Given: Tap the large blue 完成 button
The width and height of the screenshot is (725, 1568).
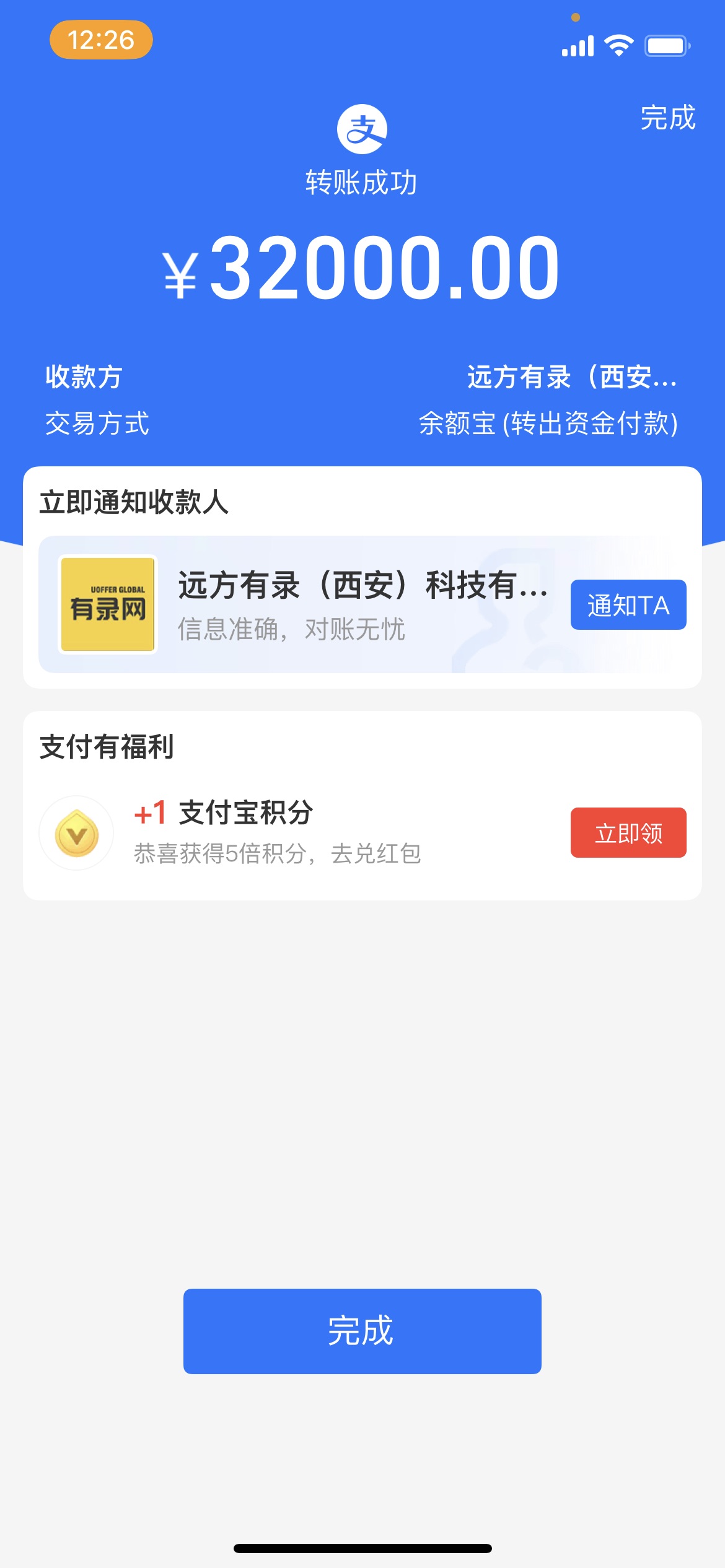Looking at the screenshot, I should point(362,1331).
